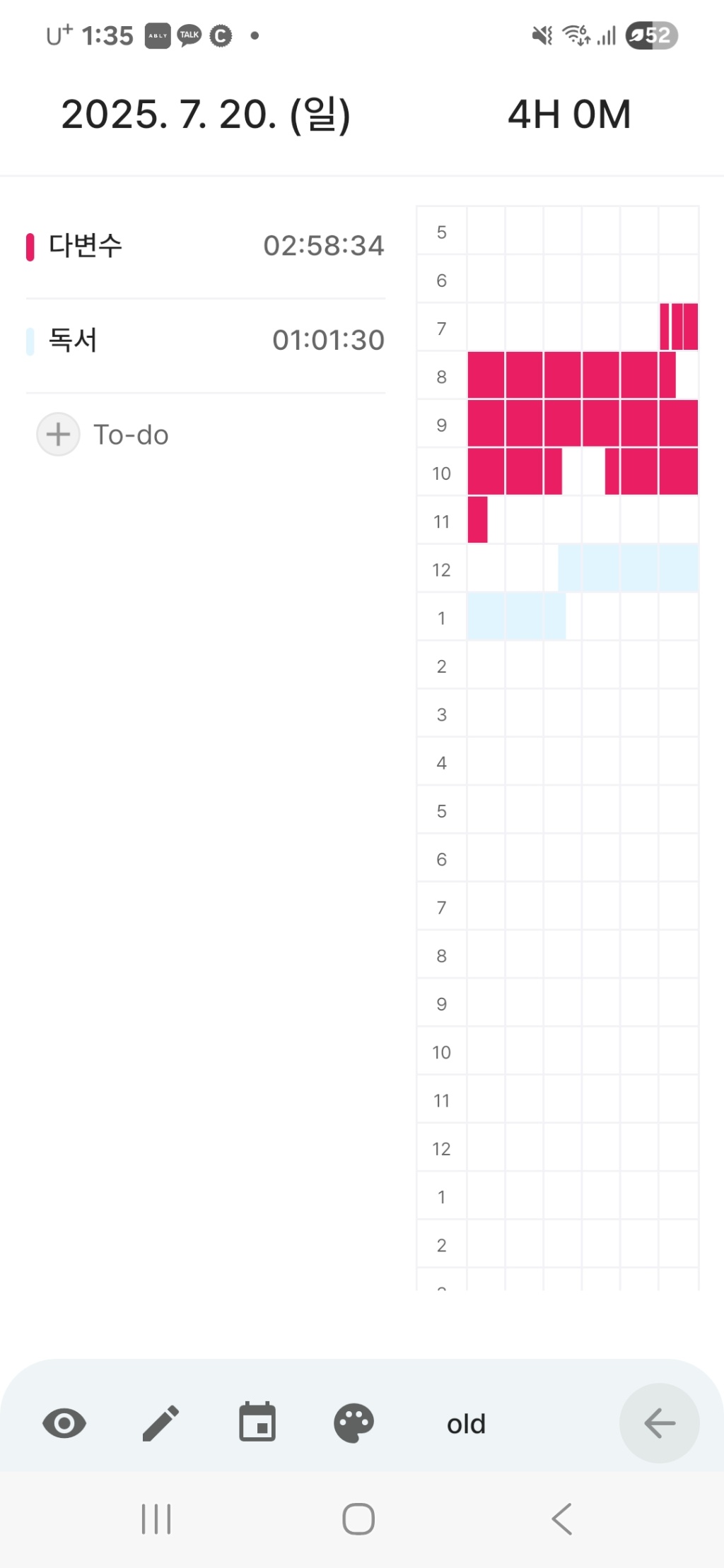Open the color palette options
The height and width of the screenshot is (1568, 724).
pos(354,1423)
